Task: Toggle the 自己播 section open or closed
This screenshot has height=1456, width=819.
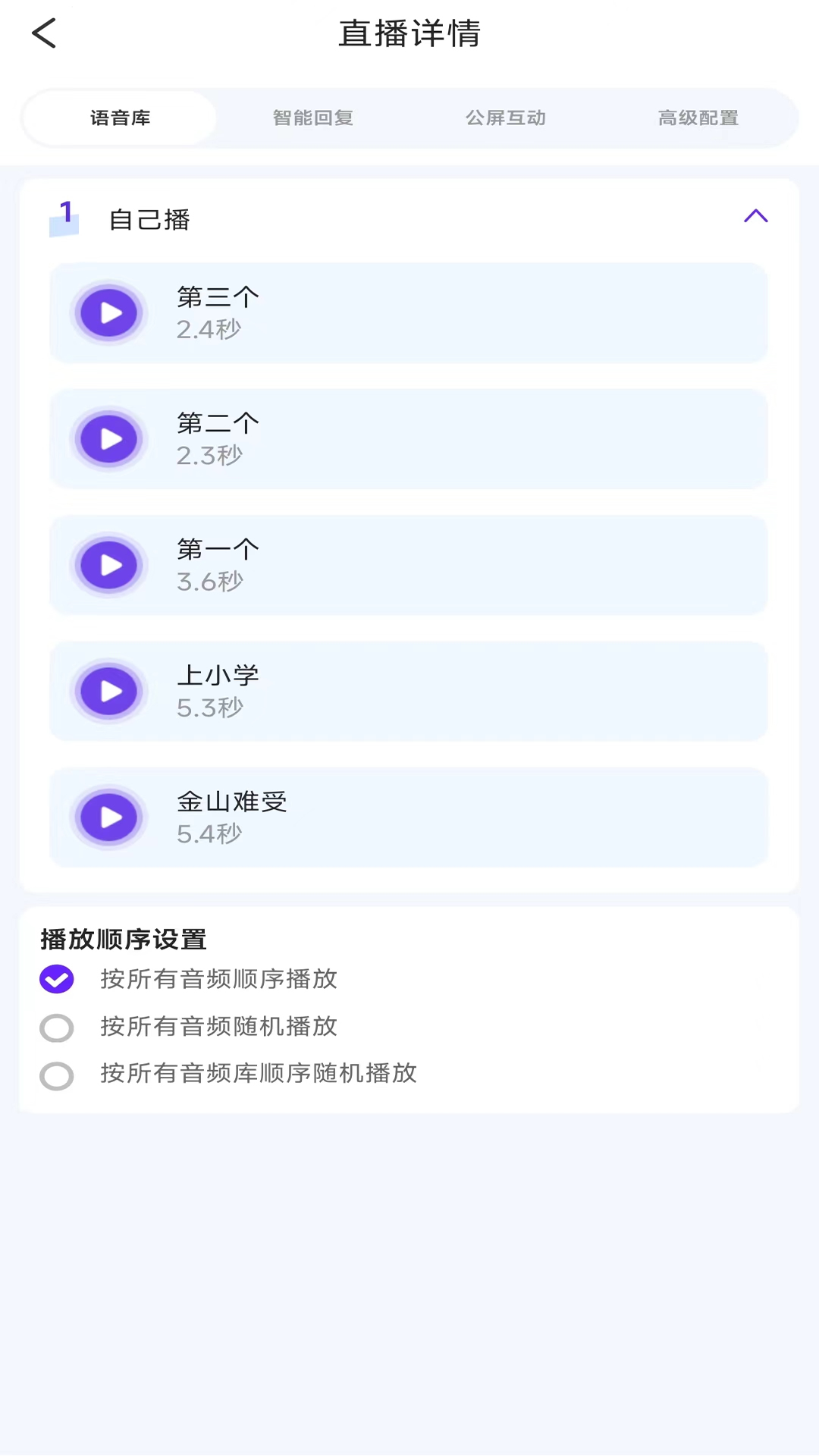Action: coord(755,218)
